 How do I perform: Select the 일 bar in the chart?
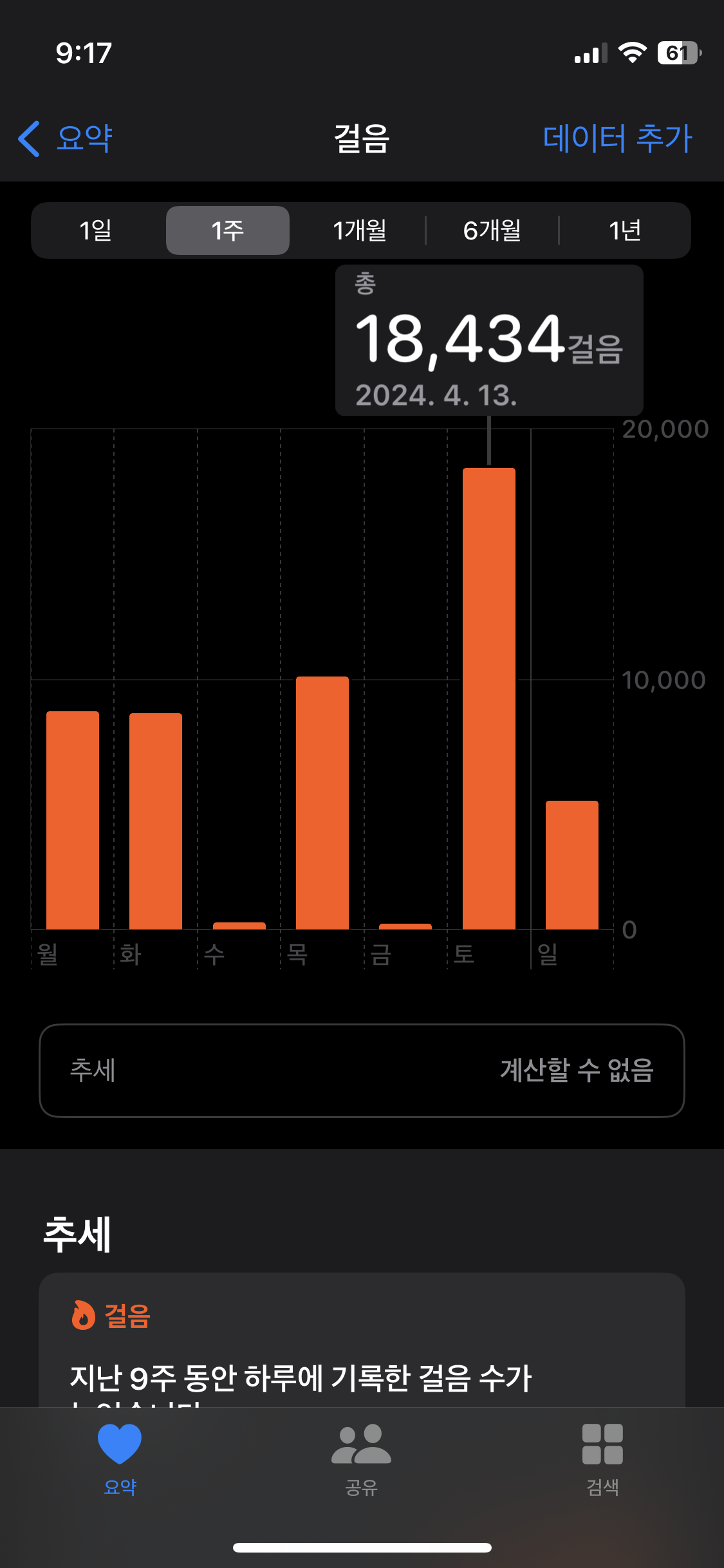(572, 864)
